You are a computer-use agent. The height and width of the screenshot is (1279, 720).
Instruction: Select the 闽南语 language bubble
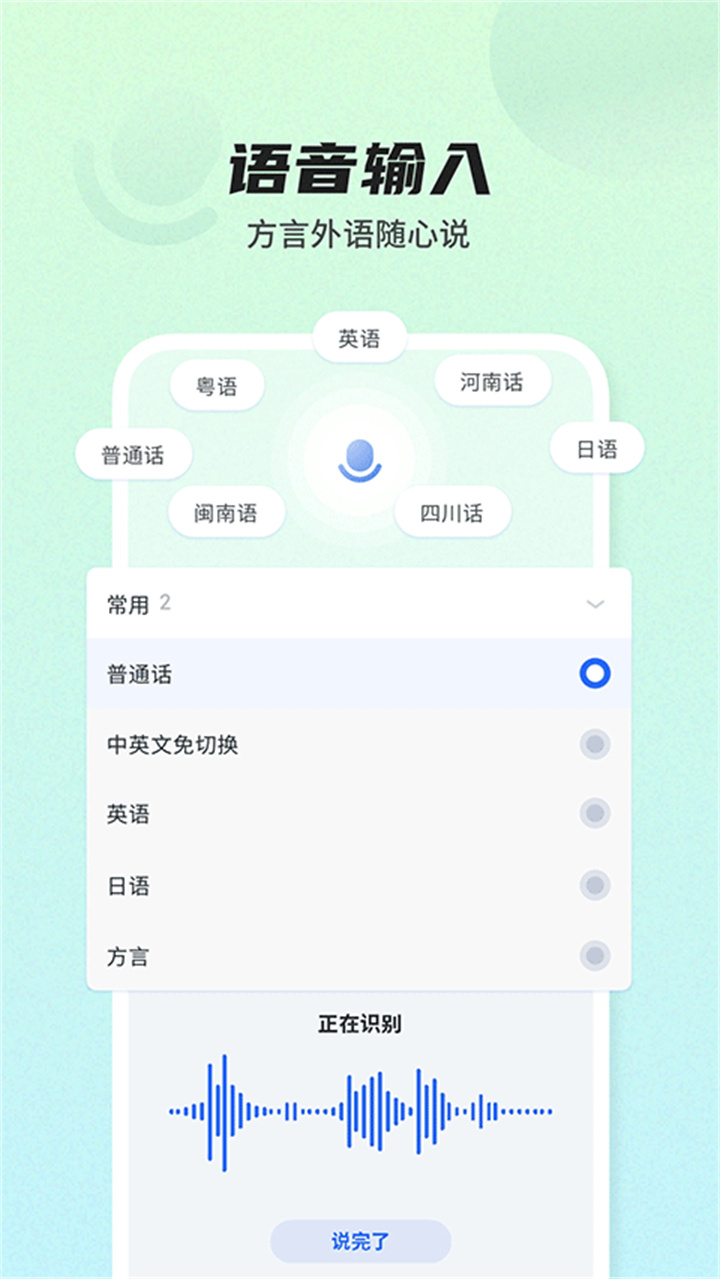click(228, 513)
